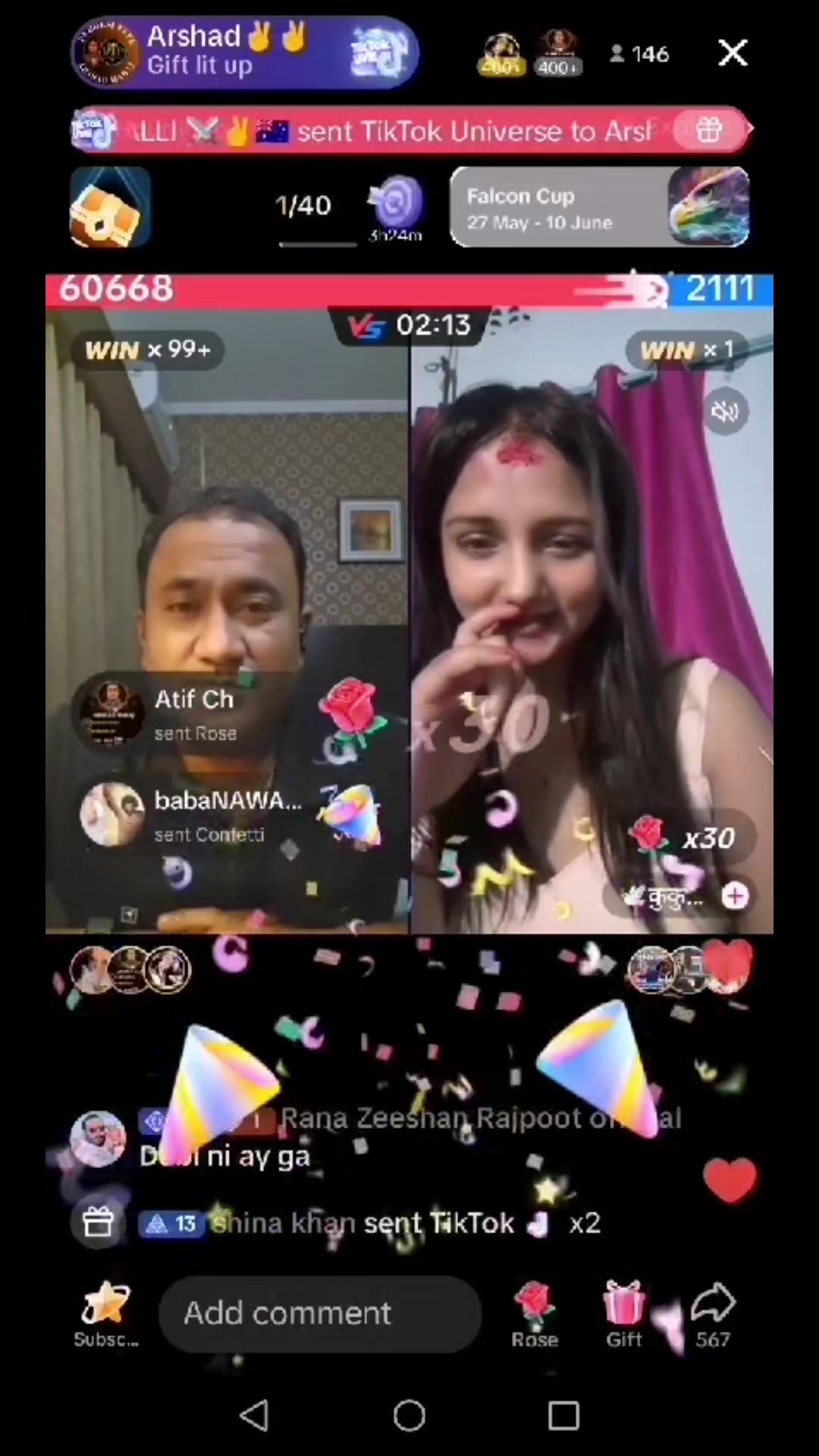
Task: Unmute the opponent's audio
Action: (725, 412)
